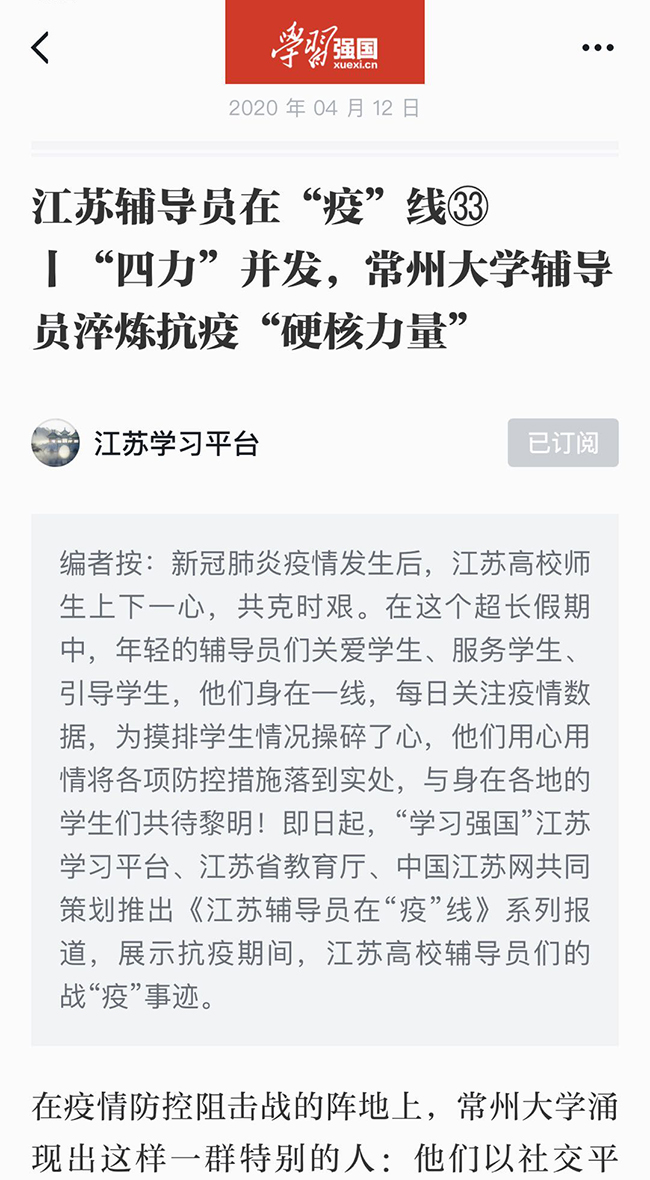Open the three-dot overflow menu
The width and height of the screenshot is (650, 1180).
(x=597, y=48)
